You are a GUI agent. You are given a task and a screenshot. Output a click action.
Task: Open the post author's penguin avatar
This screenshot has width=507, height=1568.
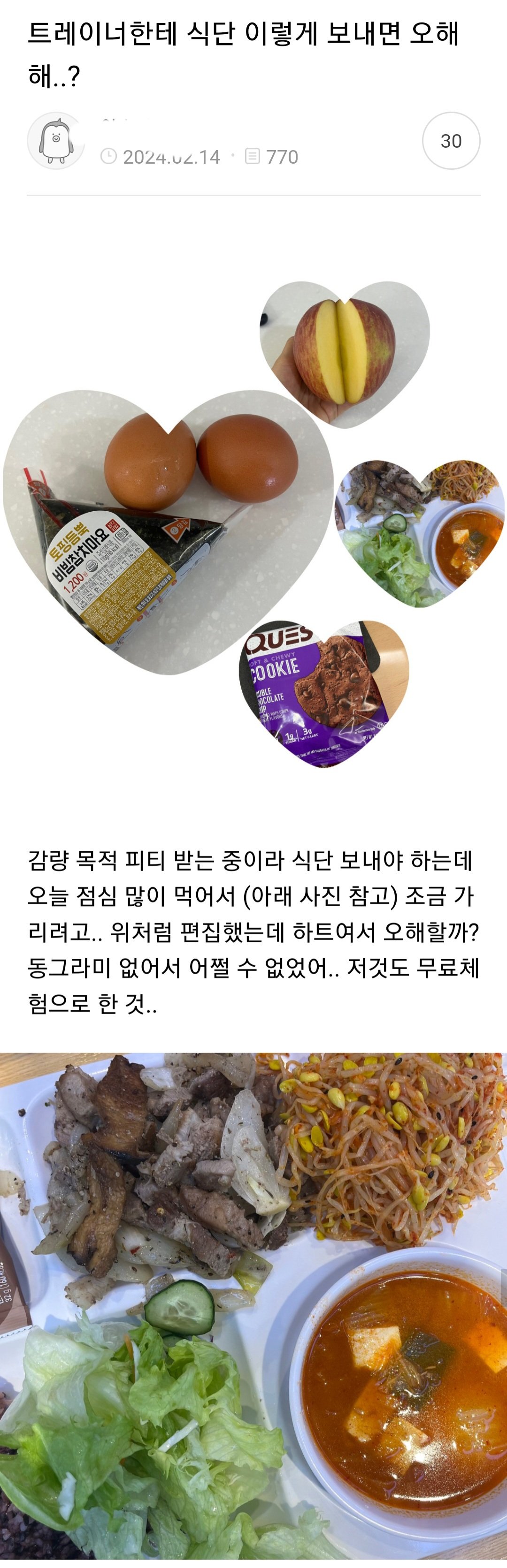(56, 141)
